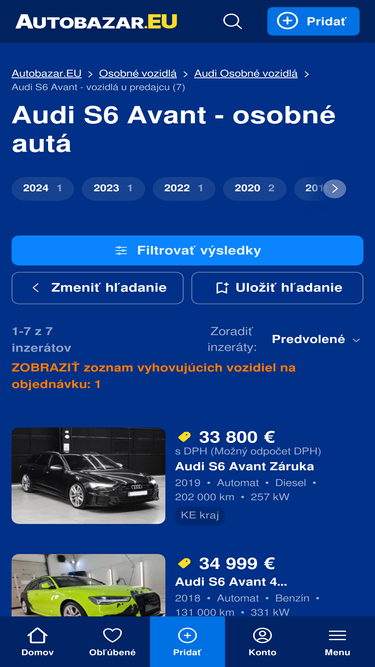Go to the Domov tab

pos(37,641)
